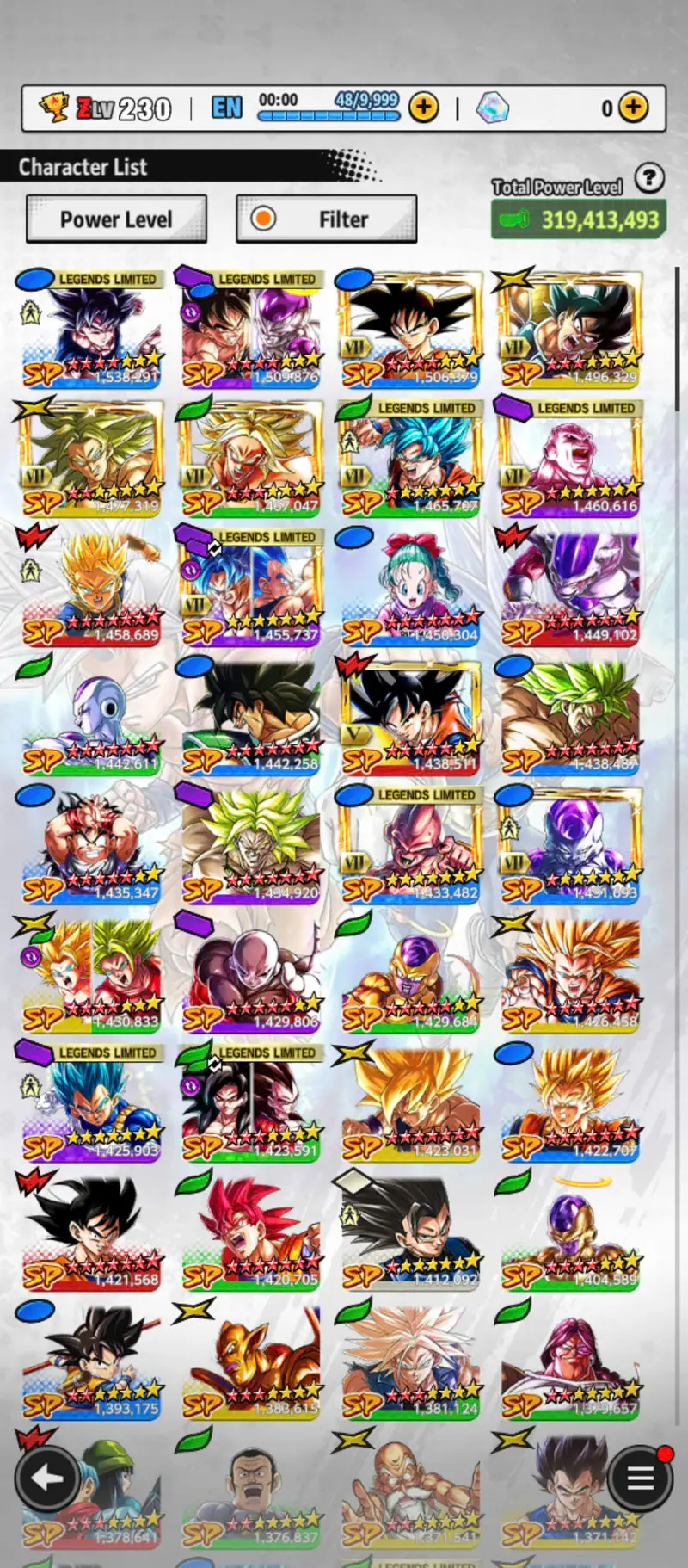Viewport: 688px width, 1568px height.
Task: Tap the Power Level sort button
Action: point(116,219)
